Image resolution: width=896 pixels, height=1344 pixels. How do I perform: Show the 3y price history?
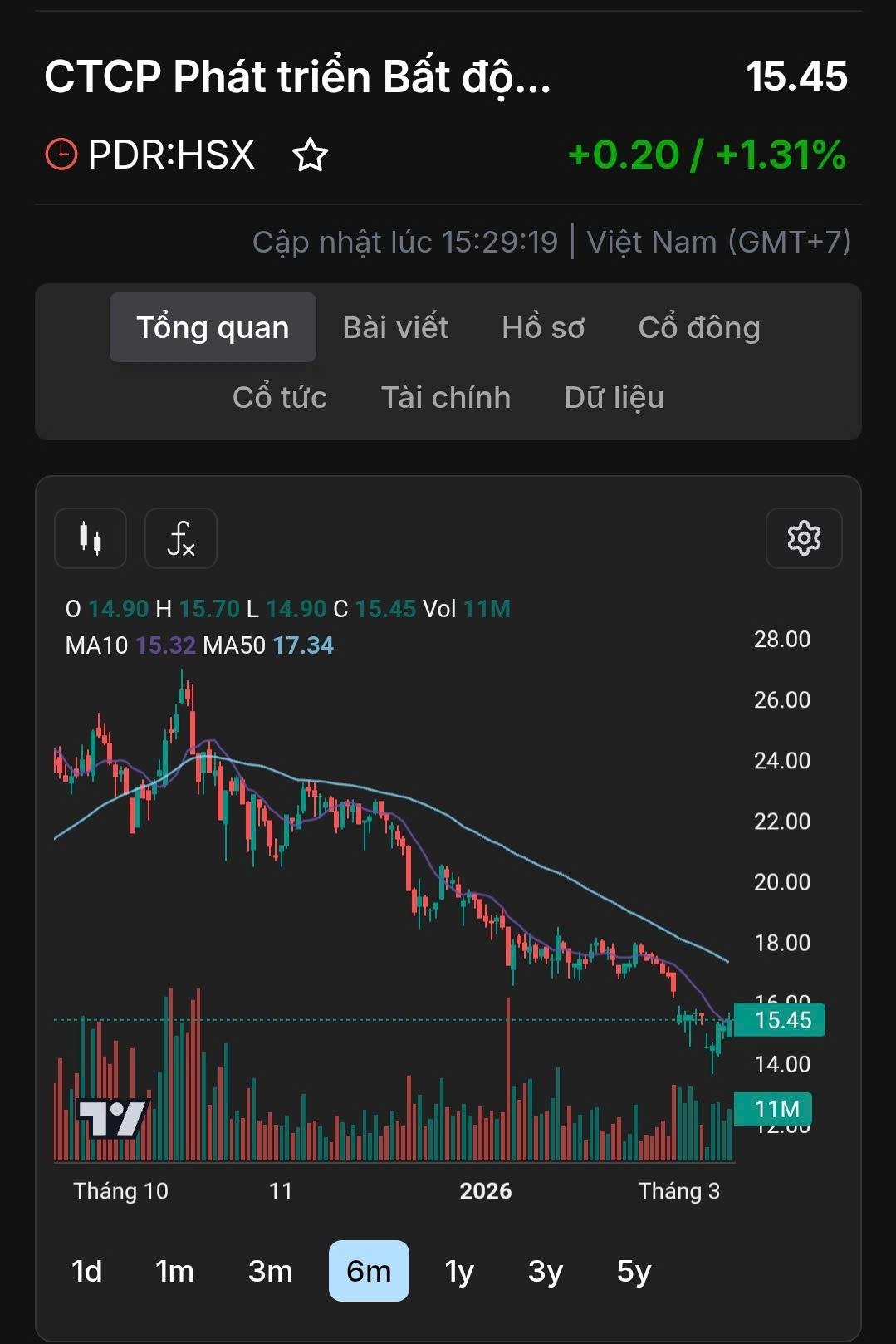546,1271
